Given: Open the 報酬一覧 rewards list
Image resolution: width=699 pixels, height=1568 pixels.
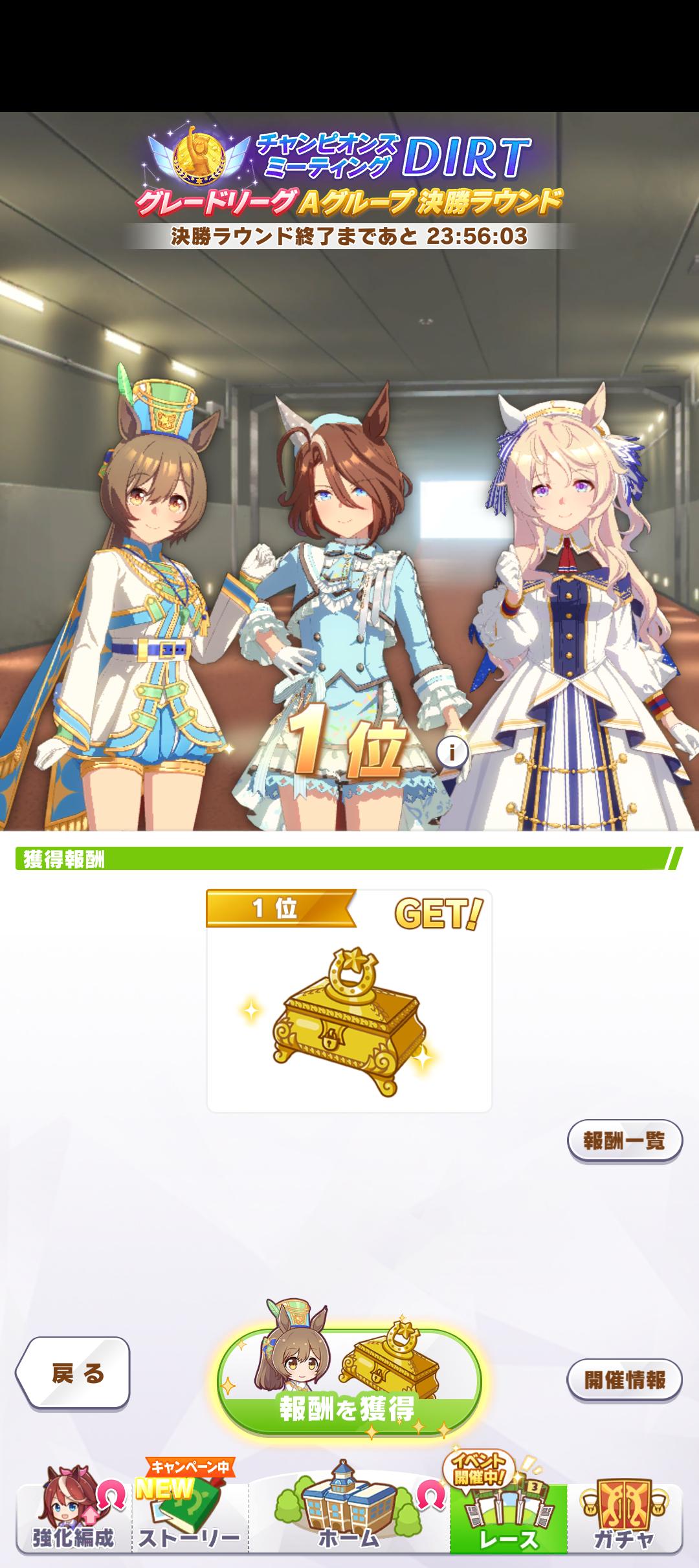Looking at the screenshot, I should tap(625, 1141).
